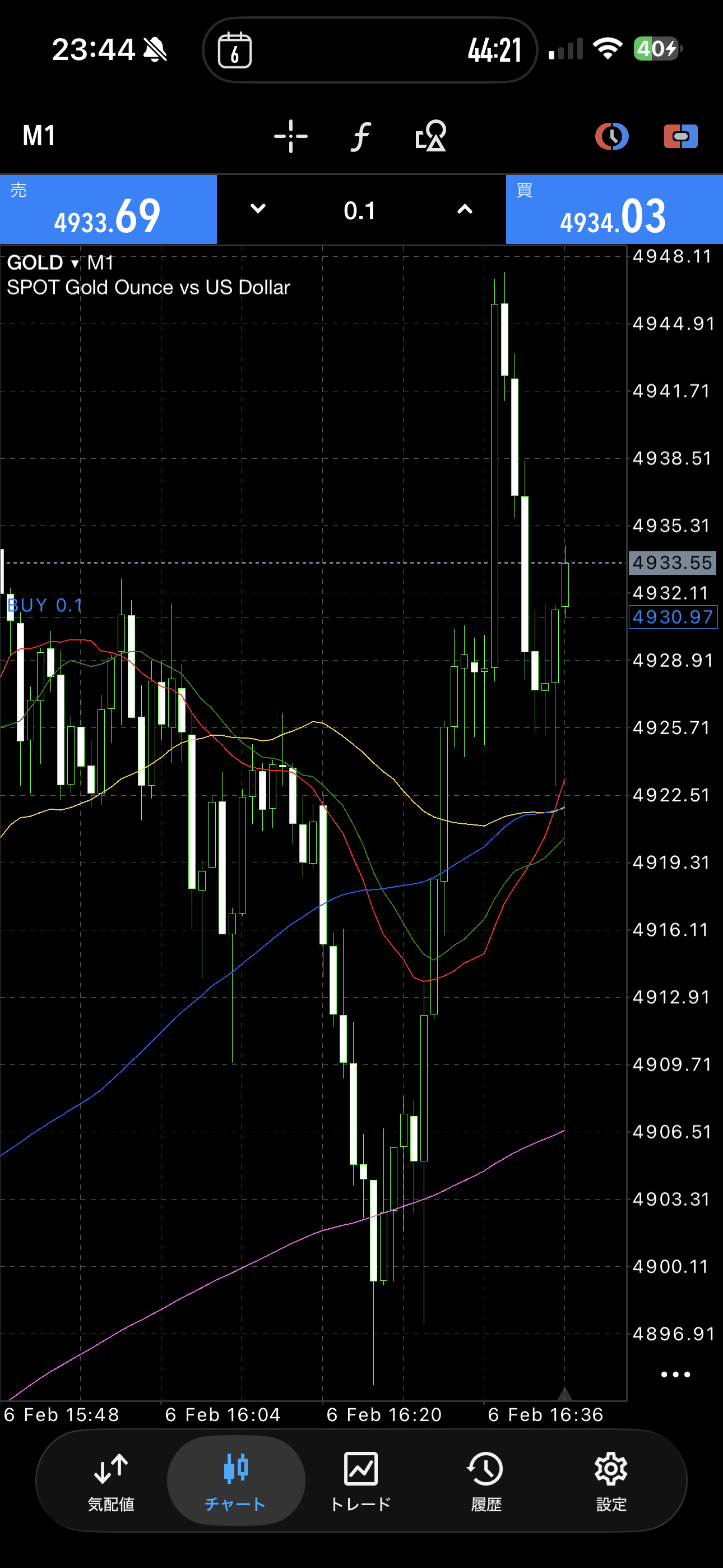
Task: Open the indicators function menu
Action: pos(360,136)
